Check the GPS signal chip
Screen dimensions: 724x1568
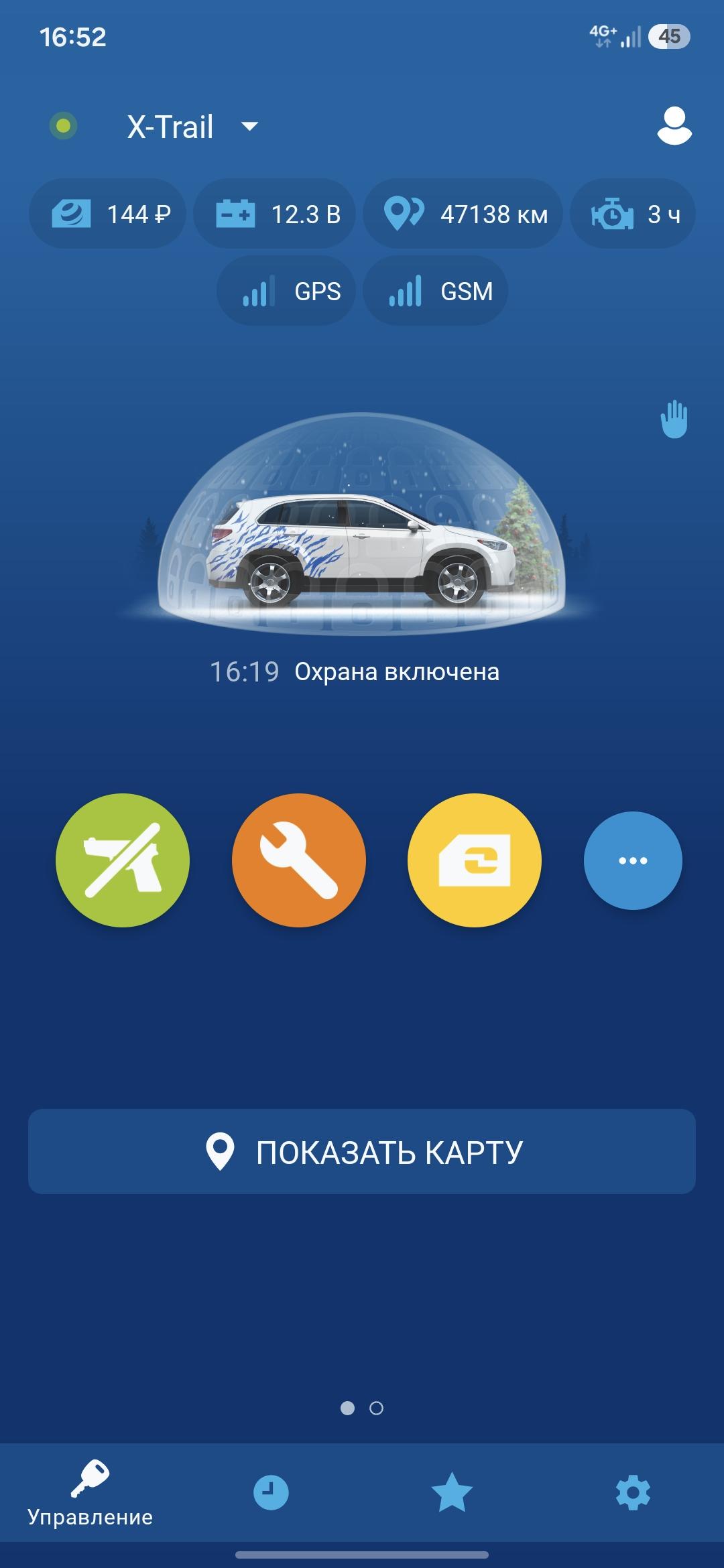tap(286, 291)
